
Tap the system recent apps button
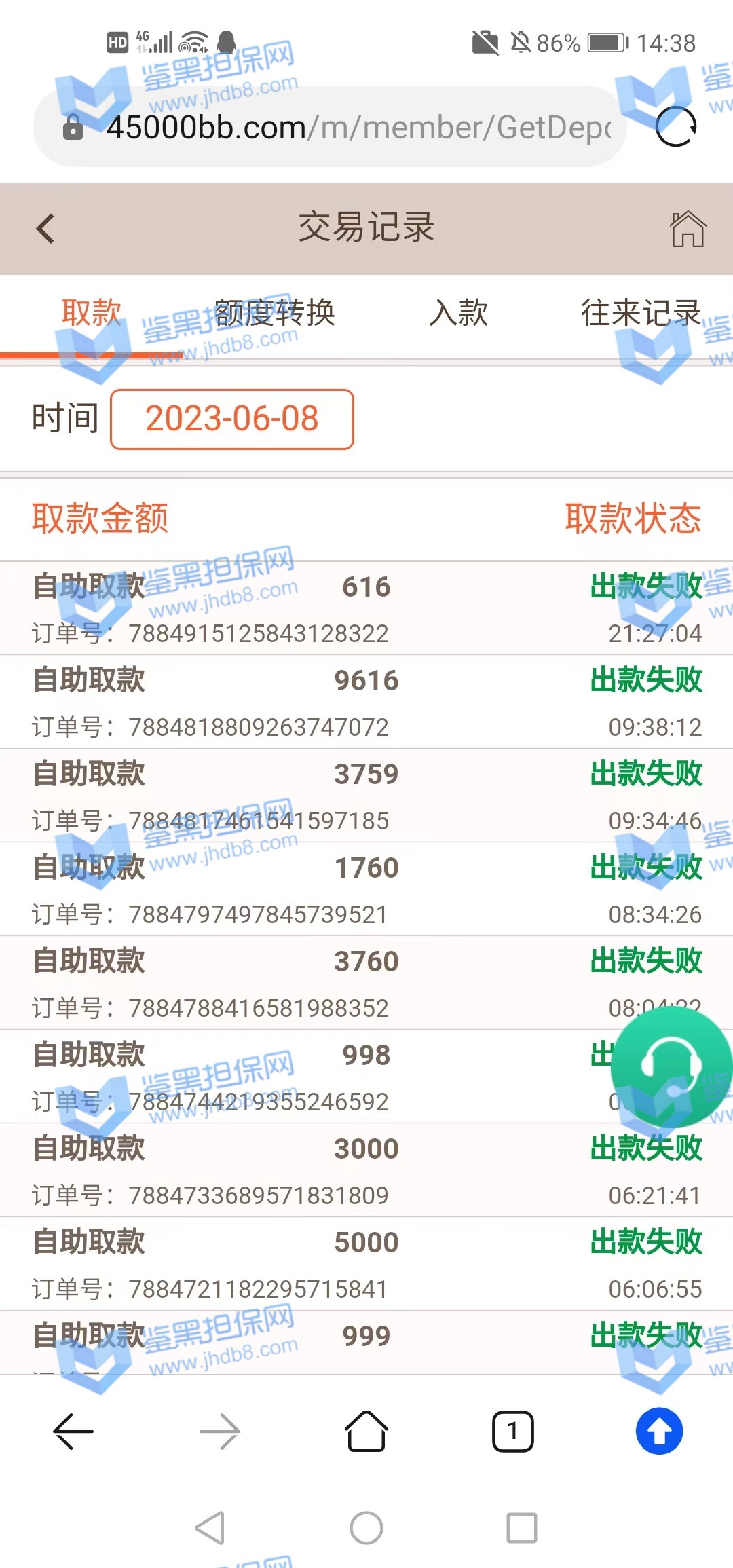point(521,1528)
